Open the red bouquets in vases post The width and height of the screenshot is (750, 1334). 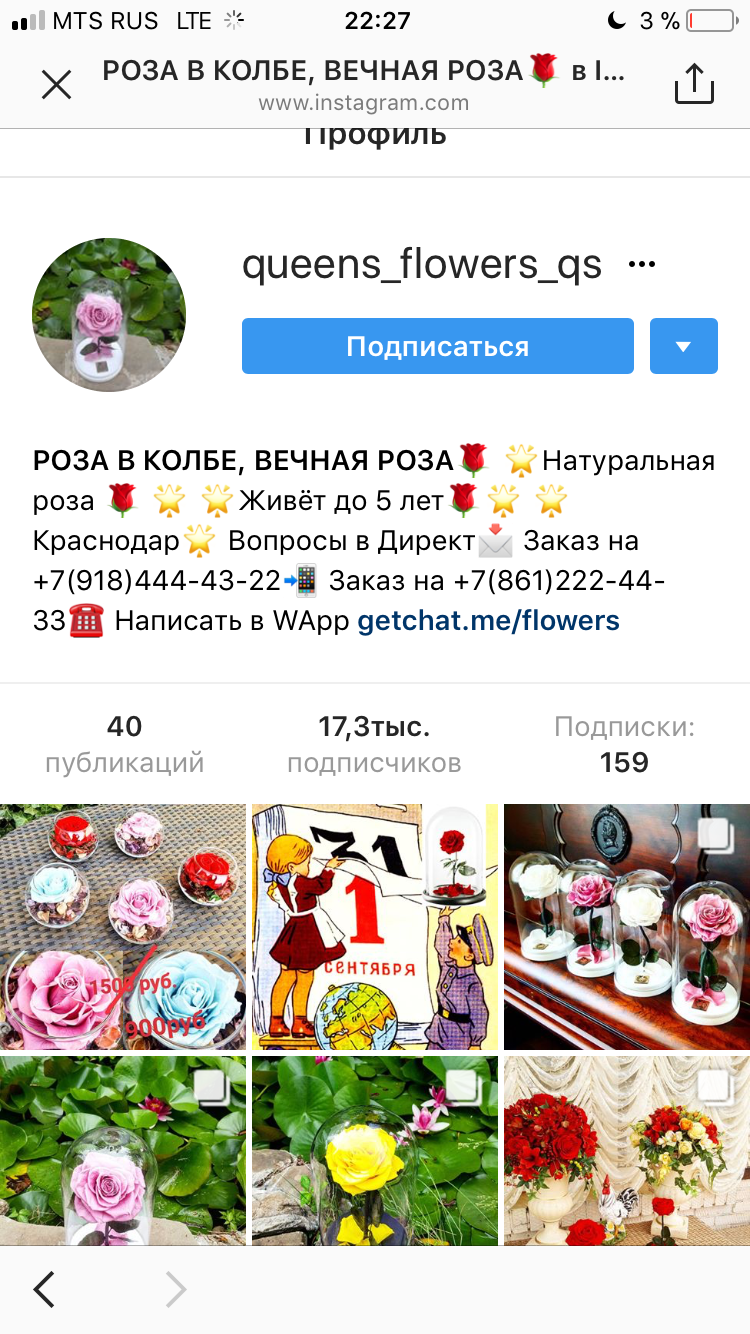point(627,1150)
